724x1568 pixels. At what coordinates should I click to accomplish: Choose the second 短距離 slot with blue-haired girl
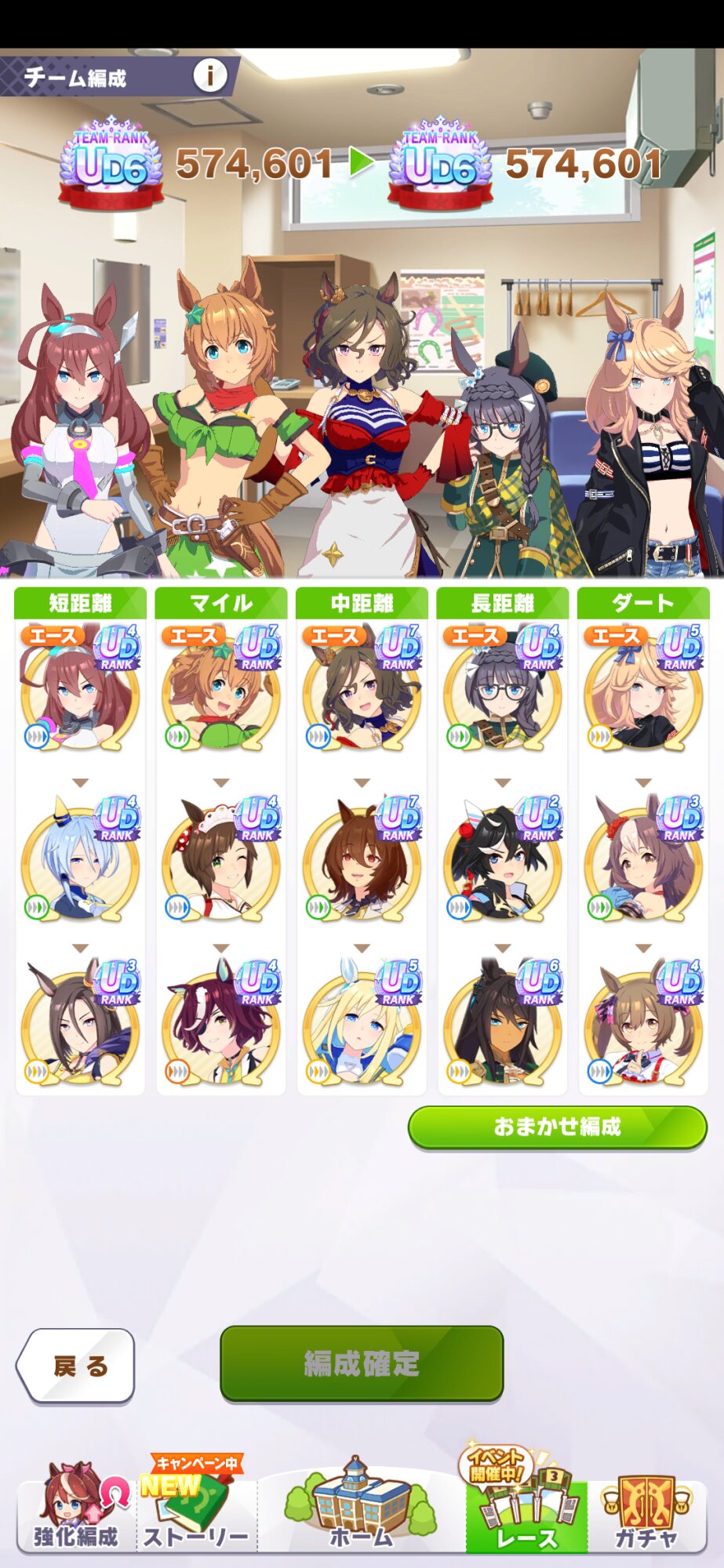pos(80,858)
